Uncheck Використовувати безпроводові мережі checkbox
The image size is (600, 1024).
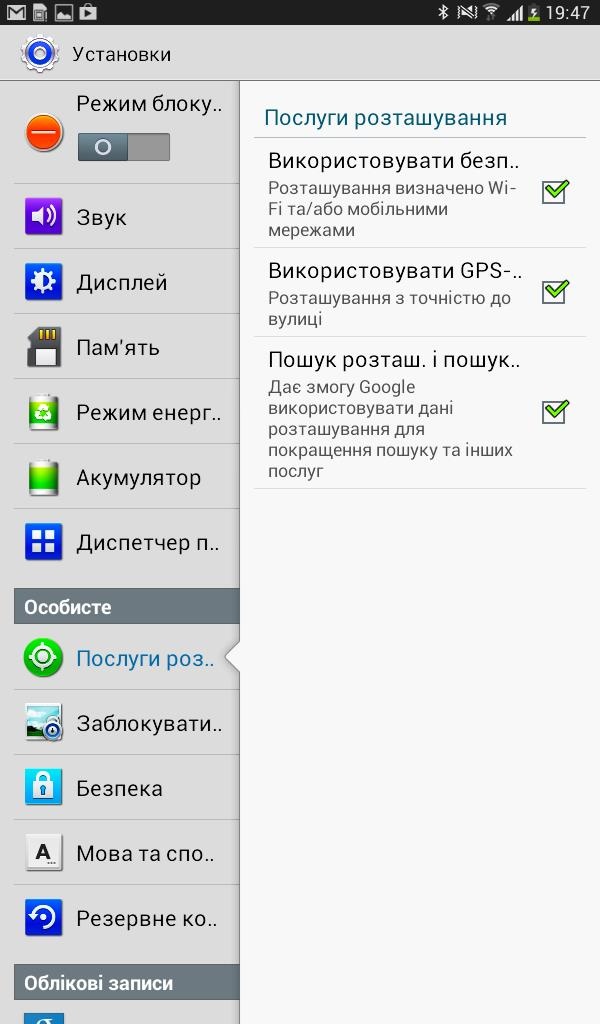point(555,191)
